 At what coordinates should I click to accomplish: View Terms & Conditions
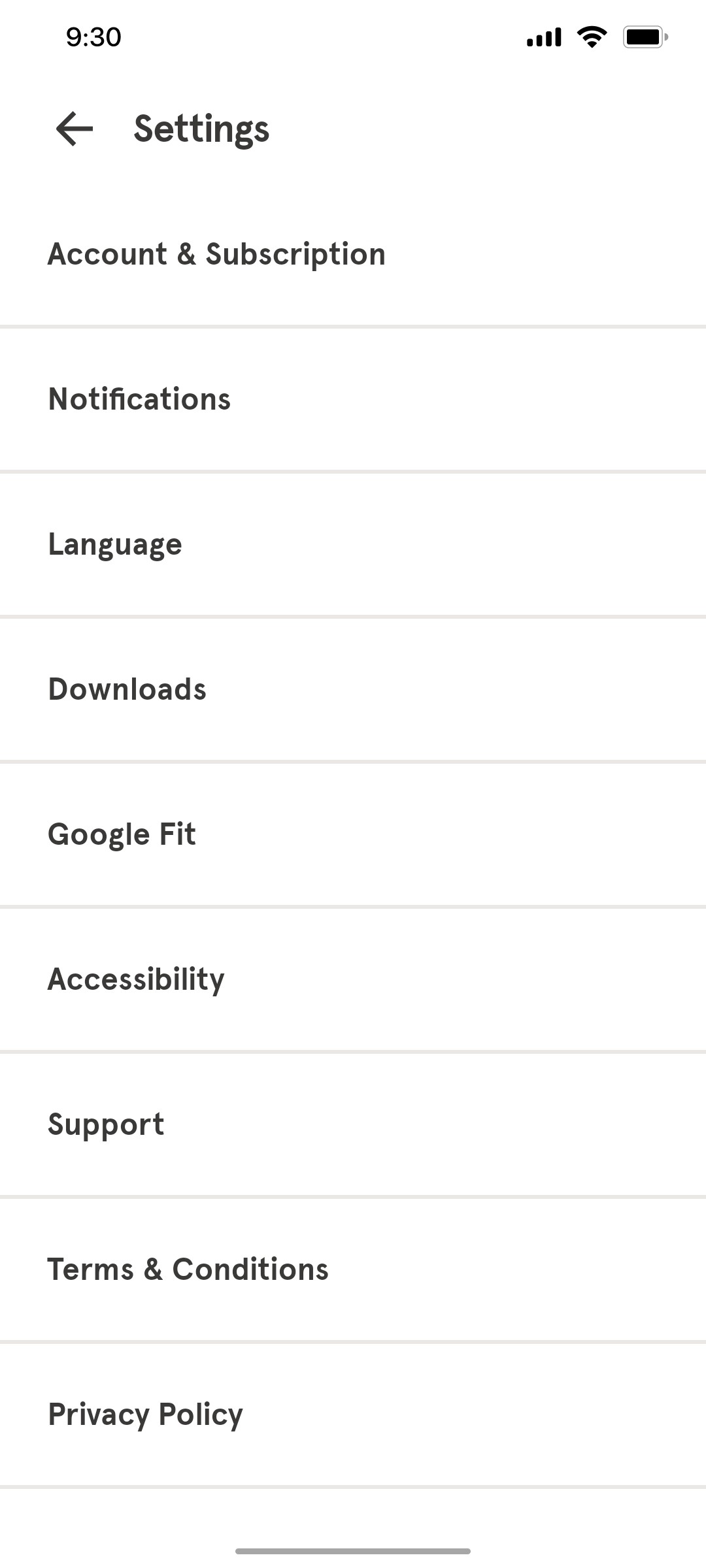tap(188, 1269)
